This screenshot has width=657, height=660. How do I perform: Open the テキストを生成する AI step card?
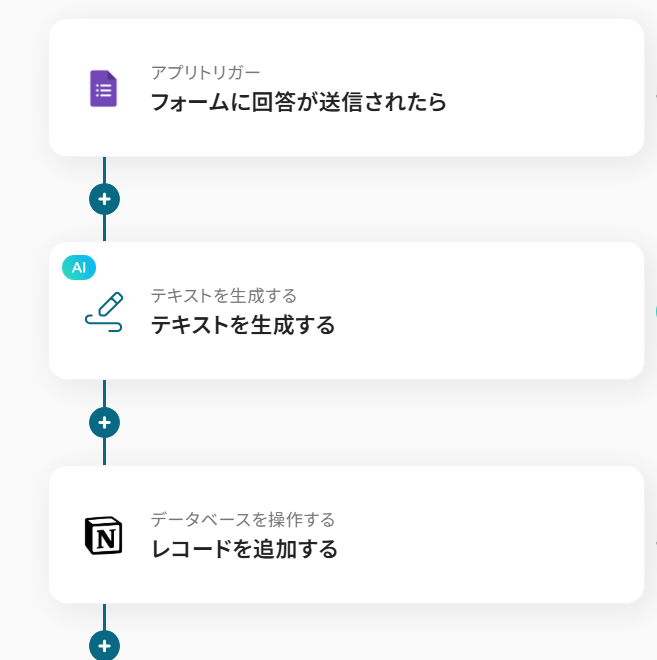[x=346, y=311]
